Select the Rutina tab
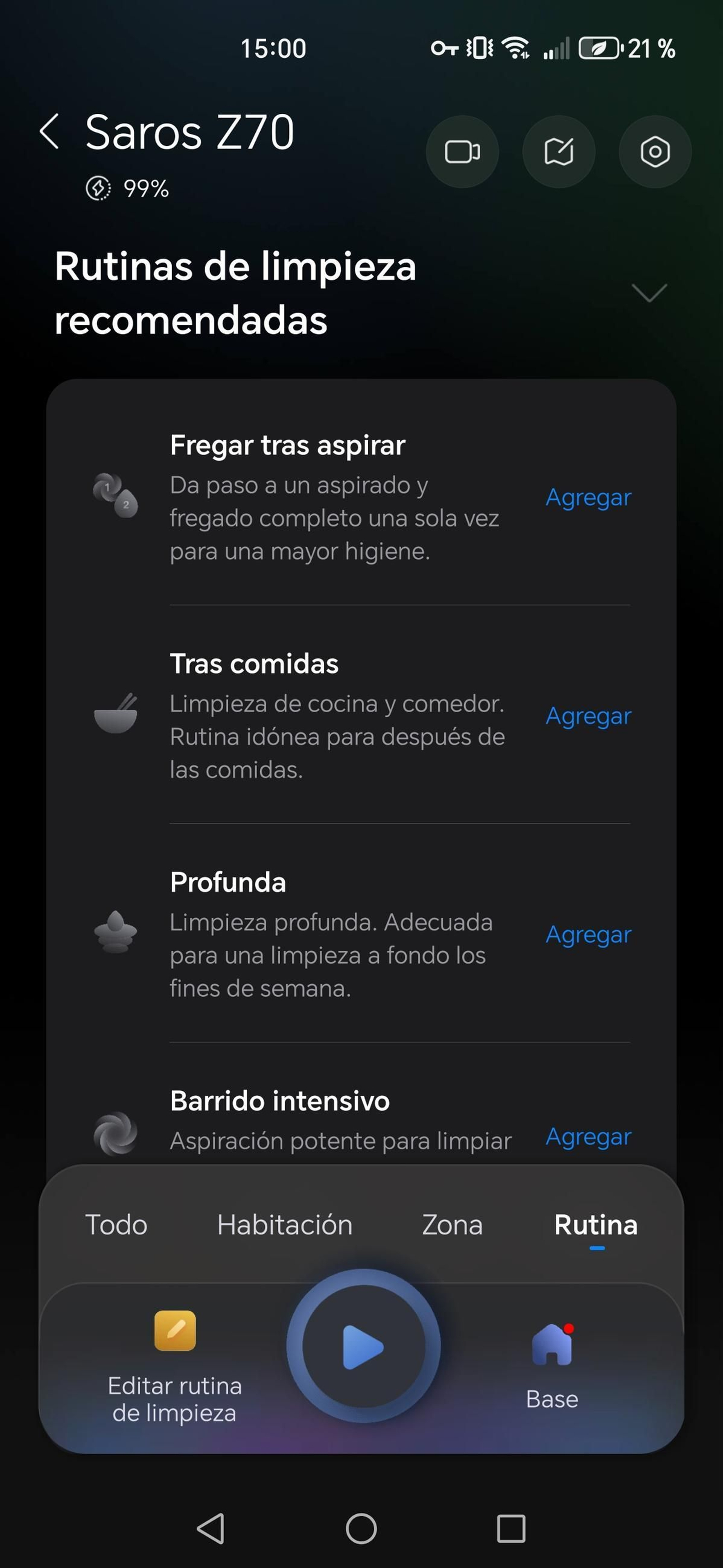The image size is (723, 1568). tap(596, 1225)
